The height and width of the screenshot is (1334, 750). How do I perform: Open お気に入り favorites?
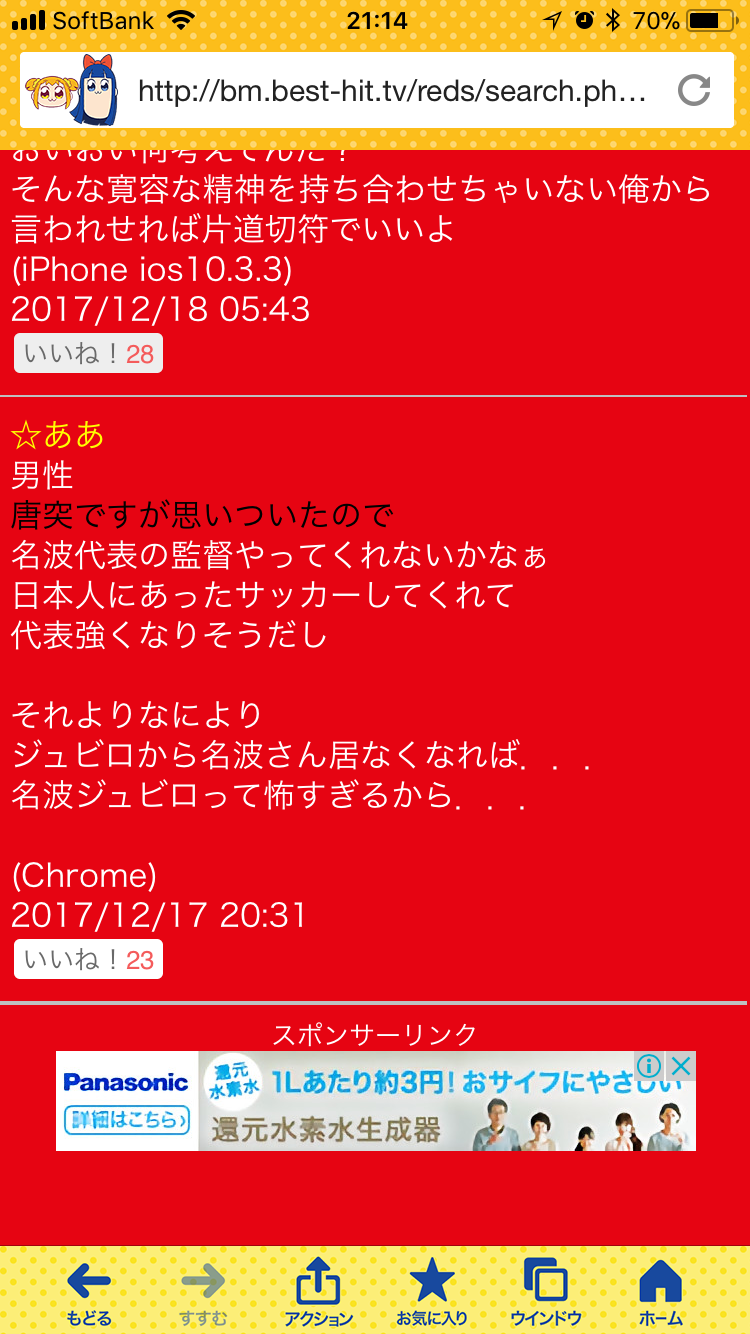[432, 1292]
